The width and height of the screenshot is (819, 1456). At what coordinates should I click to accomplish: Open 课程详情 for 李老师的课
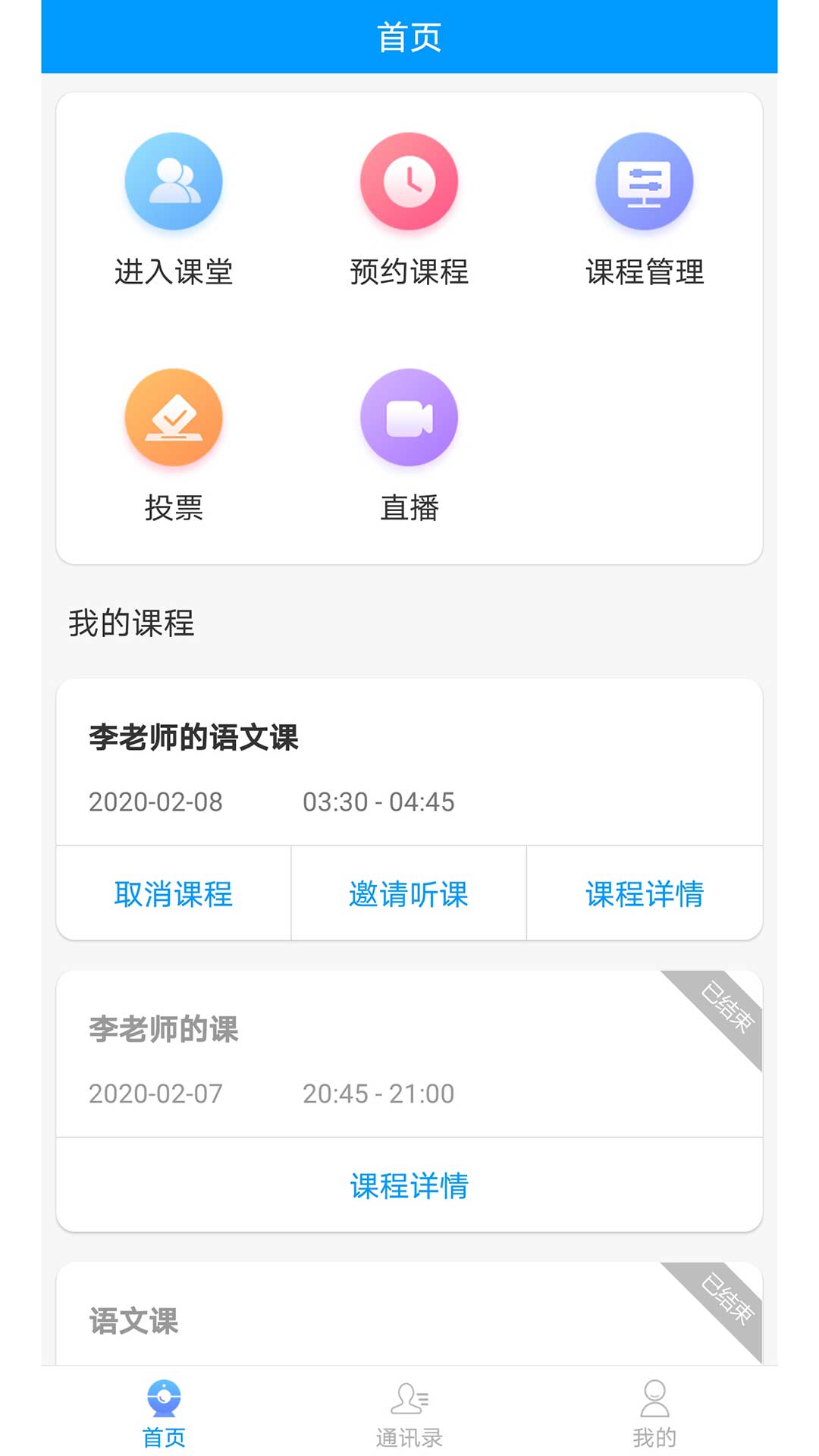[409, 1185]
